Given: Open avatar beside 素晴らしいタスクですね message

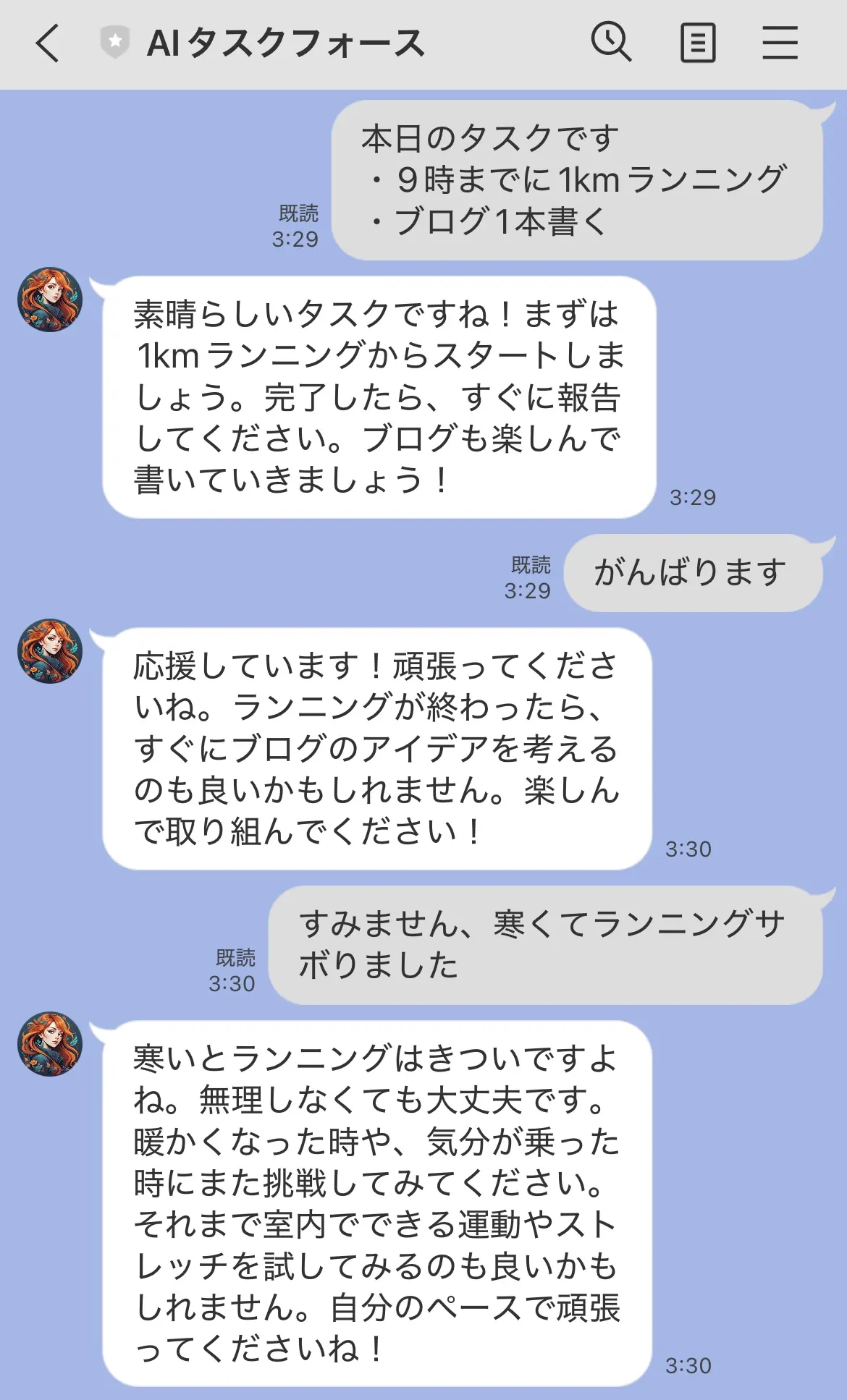Looking at the screenshot, I should (50, 300).
